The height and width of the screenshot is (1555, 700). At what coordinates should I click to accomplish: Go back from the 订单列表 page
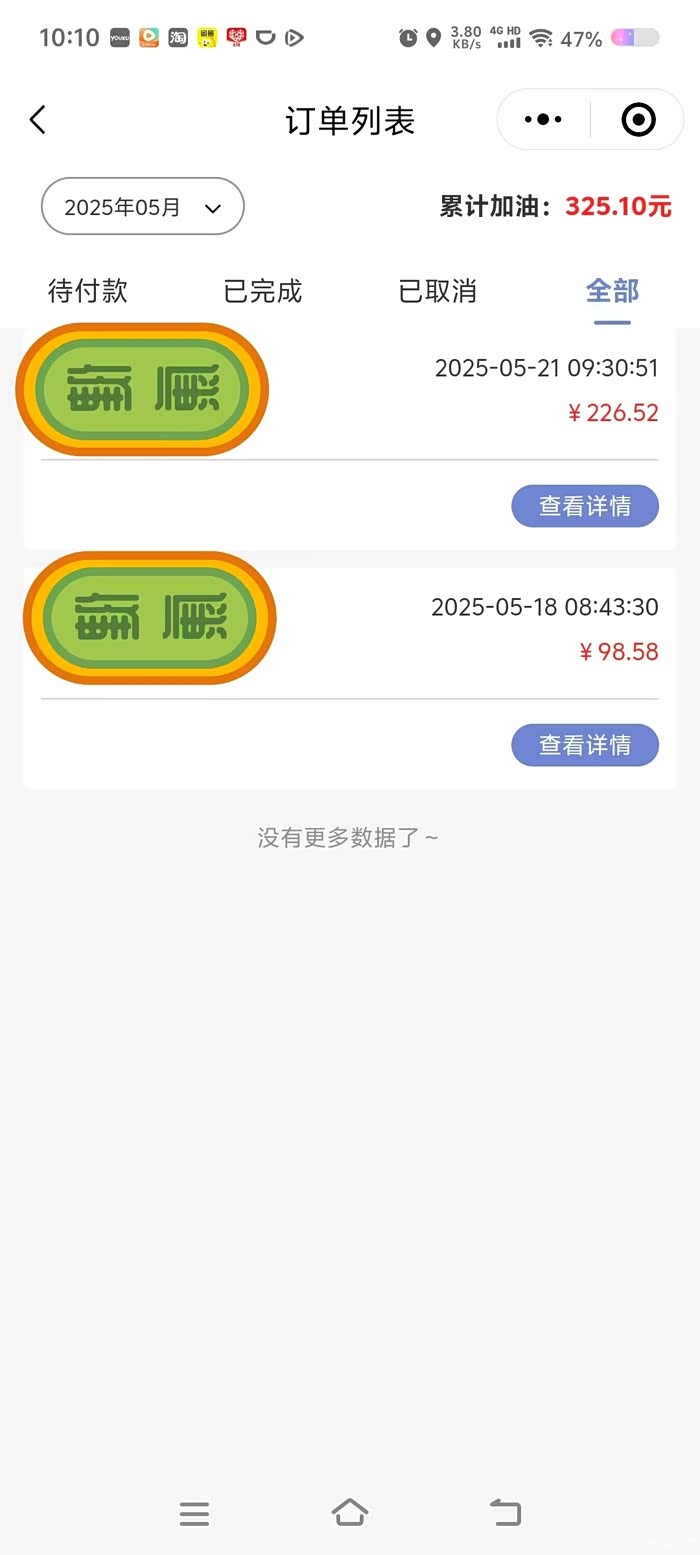coord(38,120)
